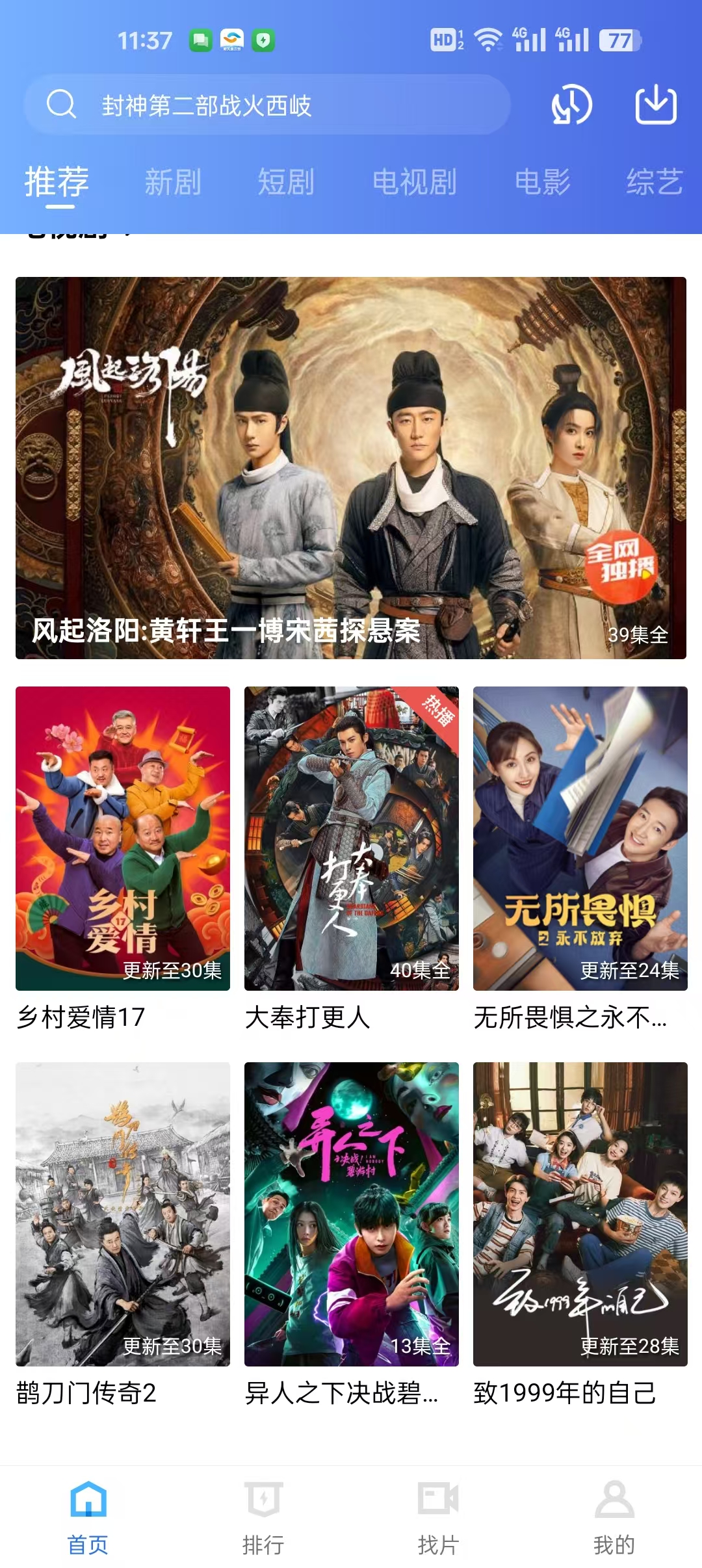Open watch history icon
The width and height of the screenshot is (702, 1568).
(571, 105)
